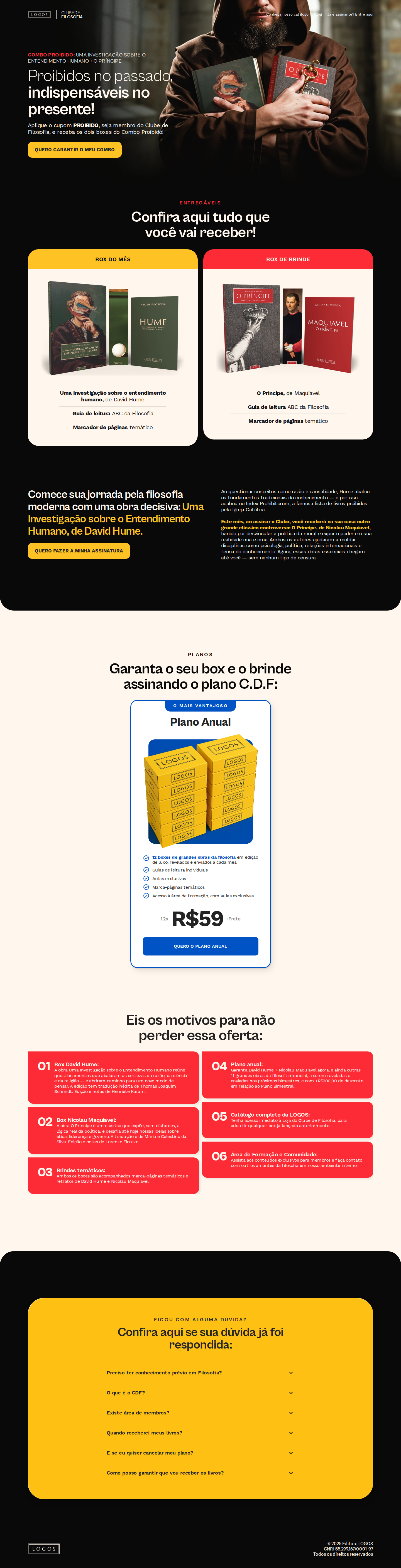Expand the 'O que é o CDF?' question

[x=200, y=1393]
